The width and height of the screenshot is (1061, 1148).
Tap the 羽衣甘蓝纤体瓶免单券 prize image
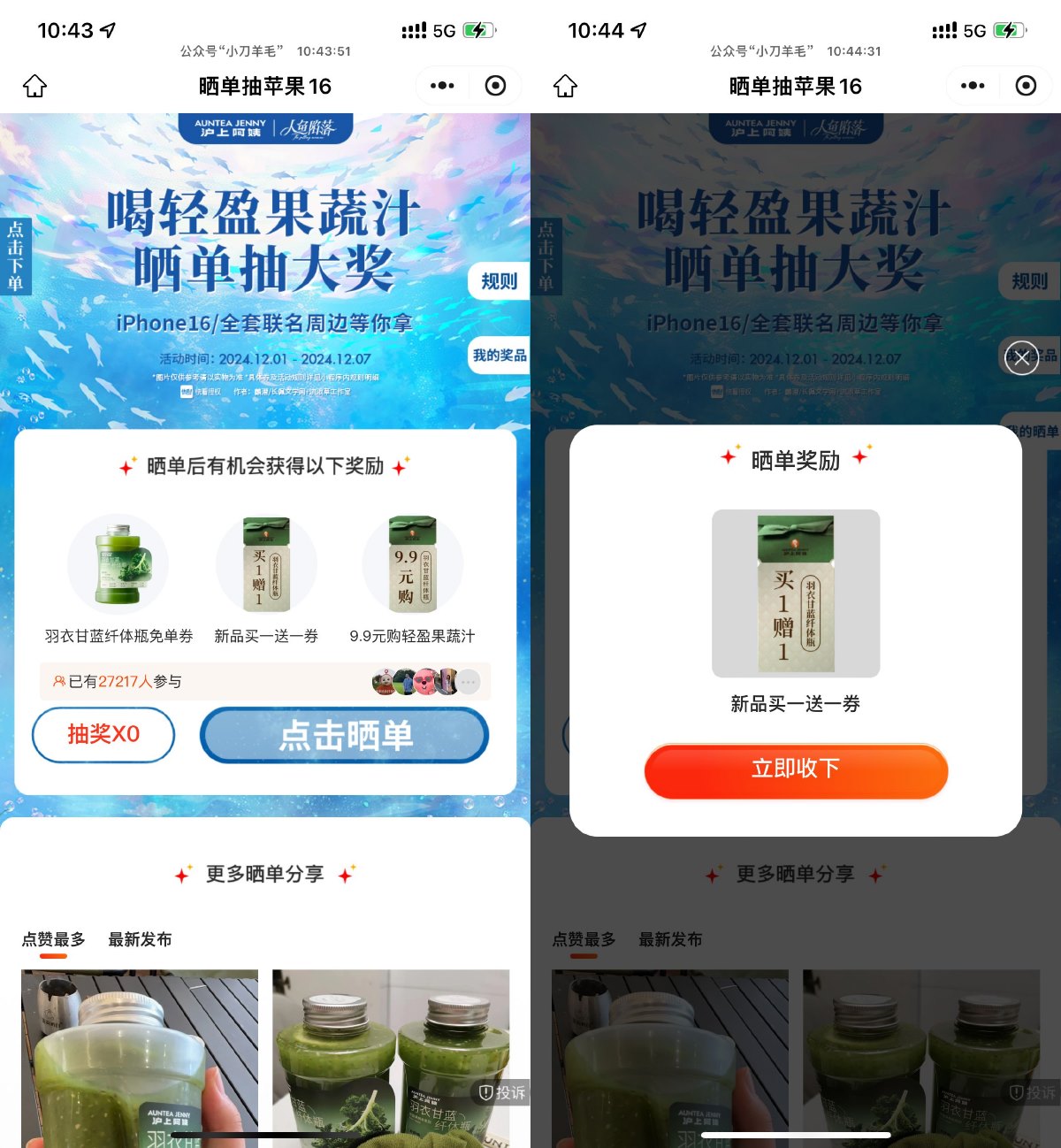[118, 563]
